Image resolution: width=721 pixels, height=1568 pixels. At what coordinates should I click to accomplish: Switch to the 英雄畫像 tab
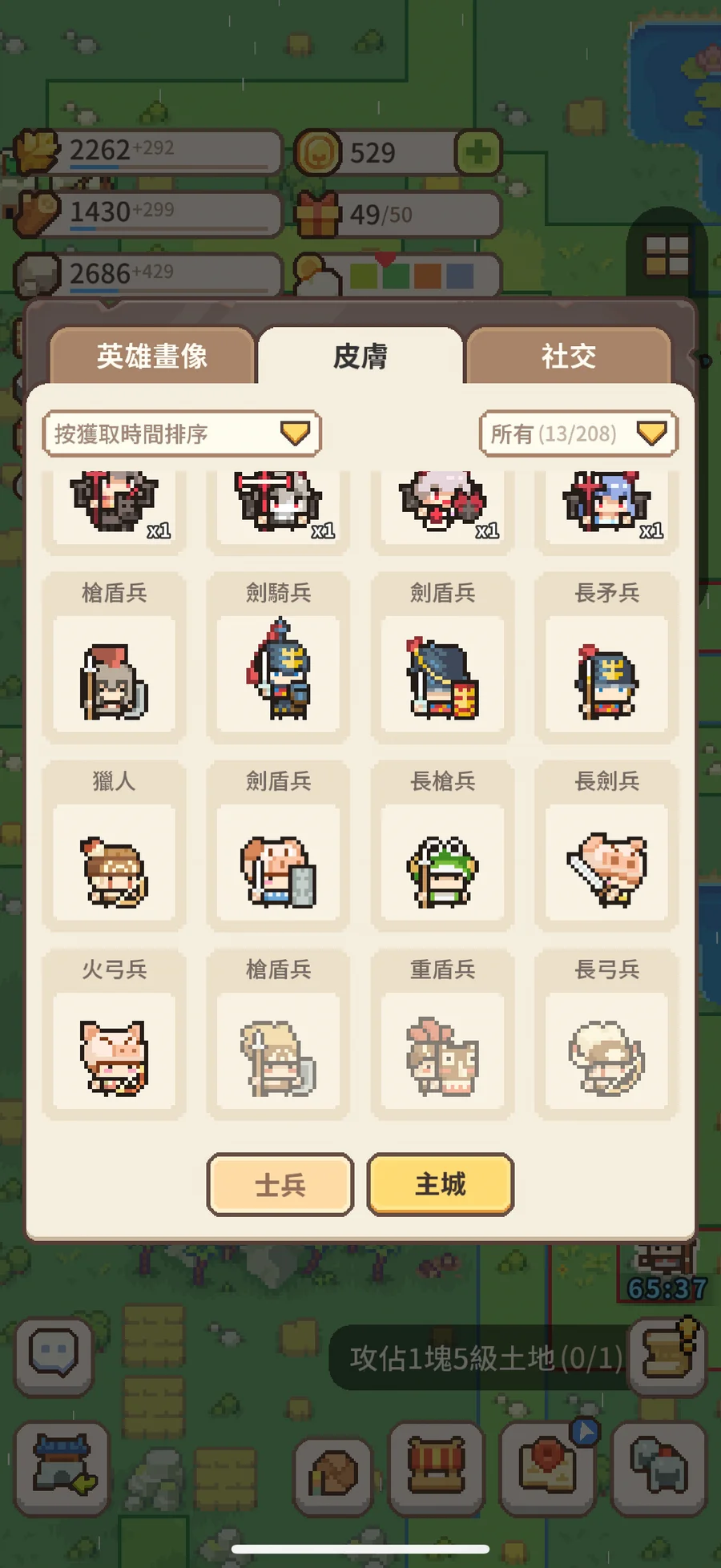click(x=152, y=356)
